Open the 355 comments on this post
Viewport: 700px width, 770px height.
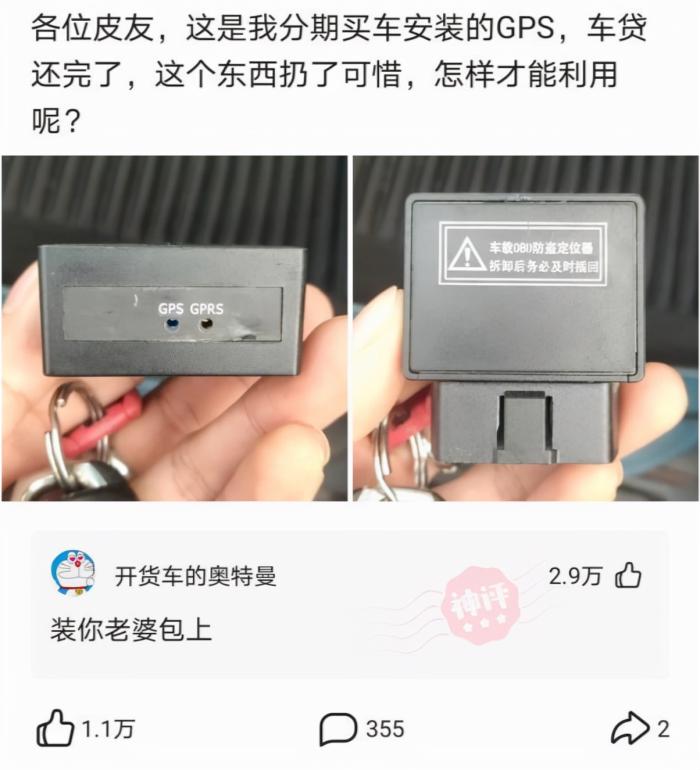pyautogui.click(x=339, y=729)
